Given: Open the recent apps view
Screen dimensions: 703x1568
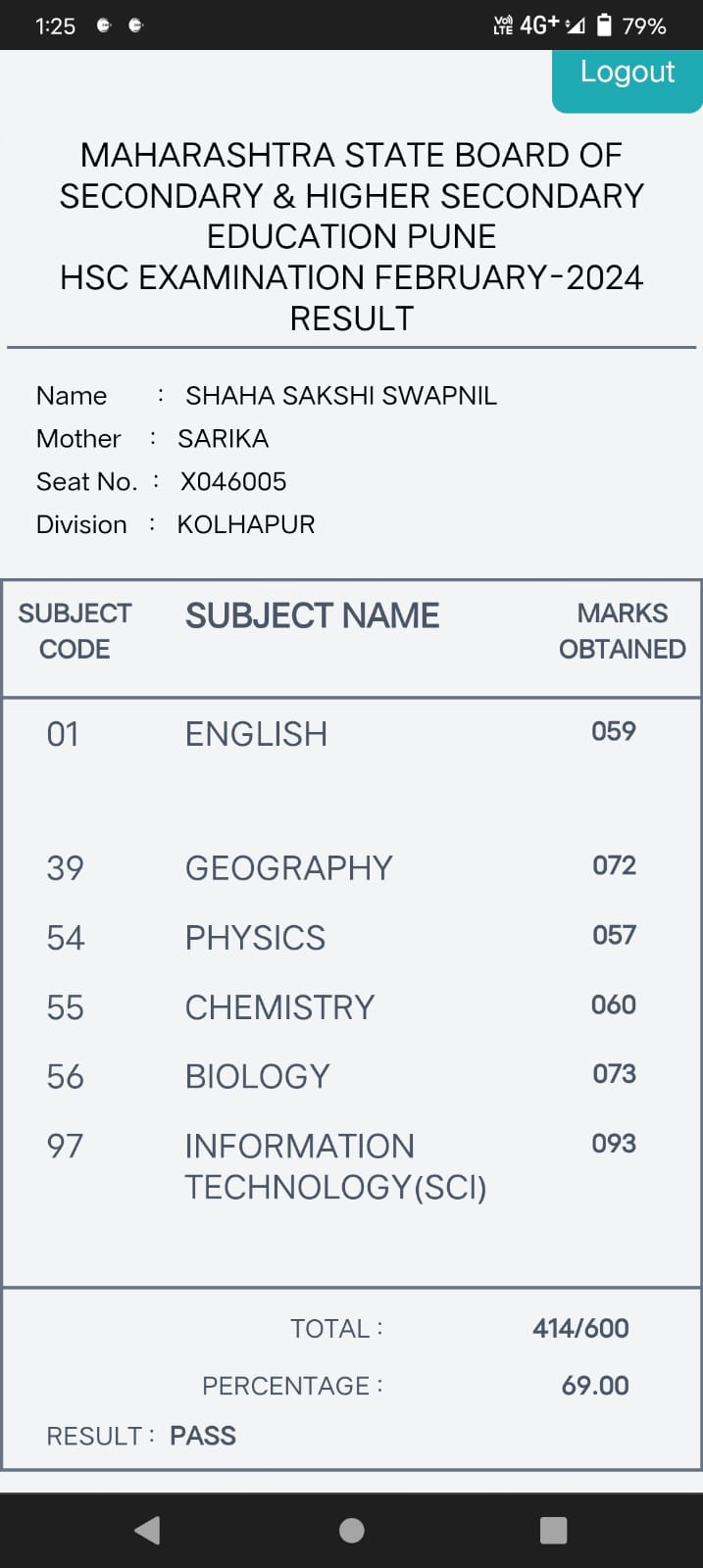Looking at the screenshot, I should (554, 1530).
